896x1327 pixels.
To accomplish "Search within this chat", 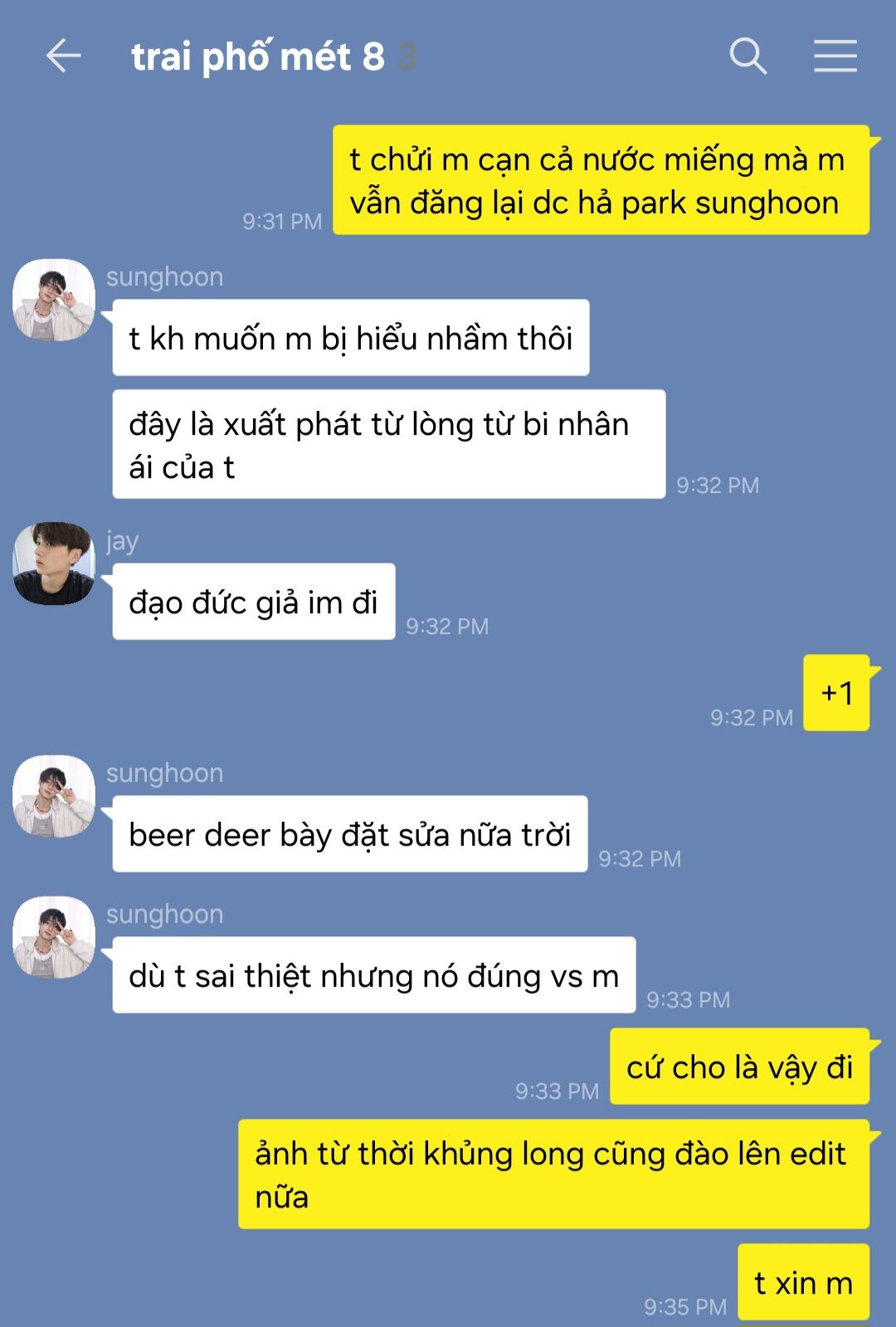I will pos(747,56).
